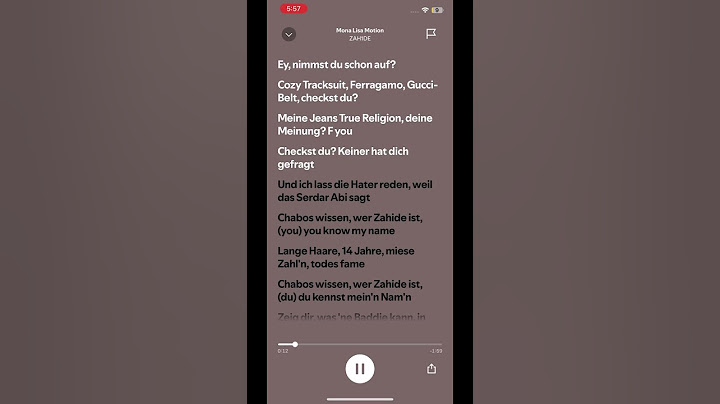Report lyrics using the flag icon

click(431, 34)
